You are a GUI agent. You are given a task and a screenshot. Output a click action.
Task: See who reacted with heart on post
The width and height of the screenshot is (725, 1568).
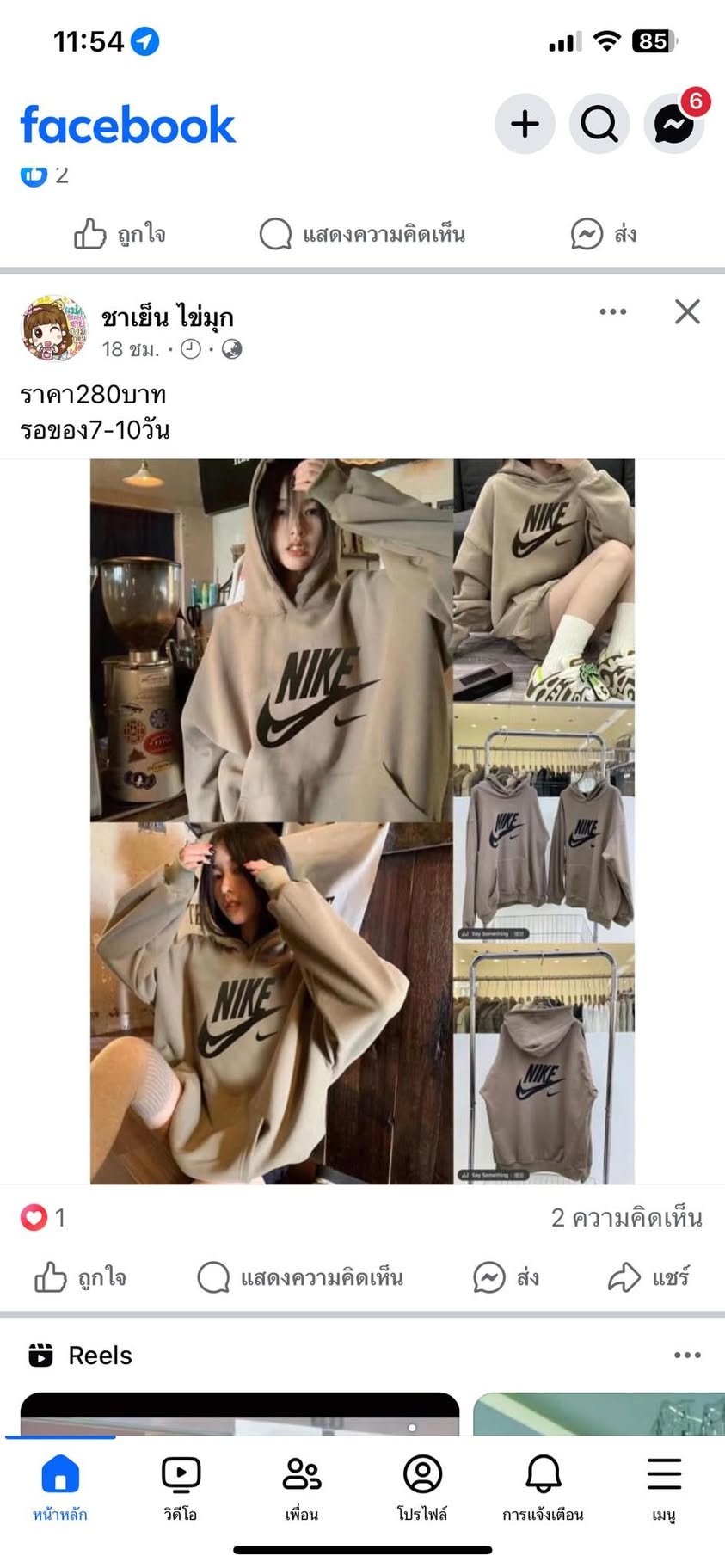point(42,1217)
